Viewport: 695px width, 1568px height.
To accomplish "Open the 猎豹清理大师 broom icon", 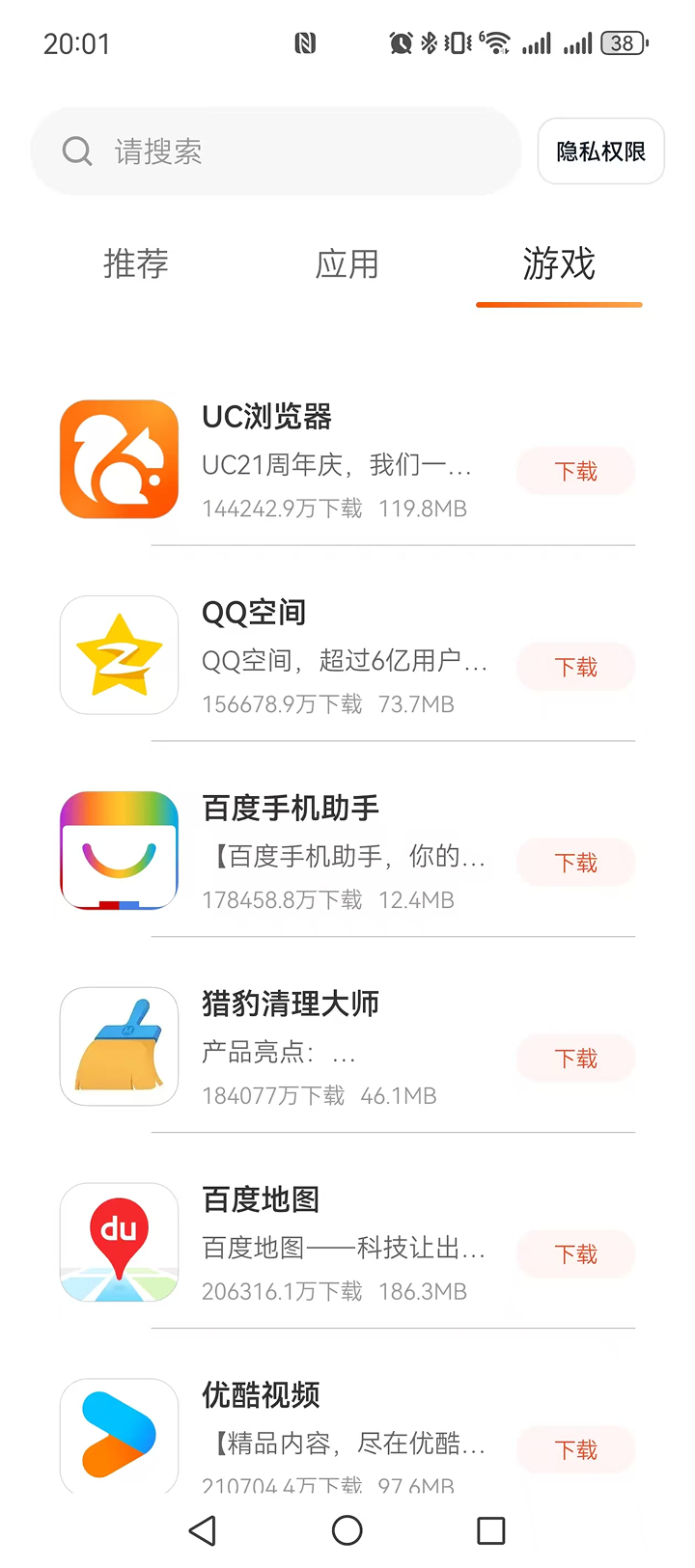I will coord(119,1046).
